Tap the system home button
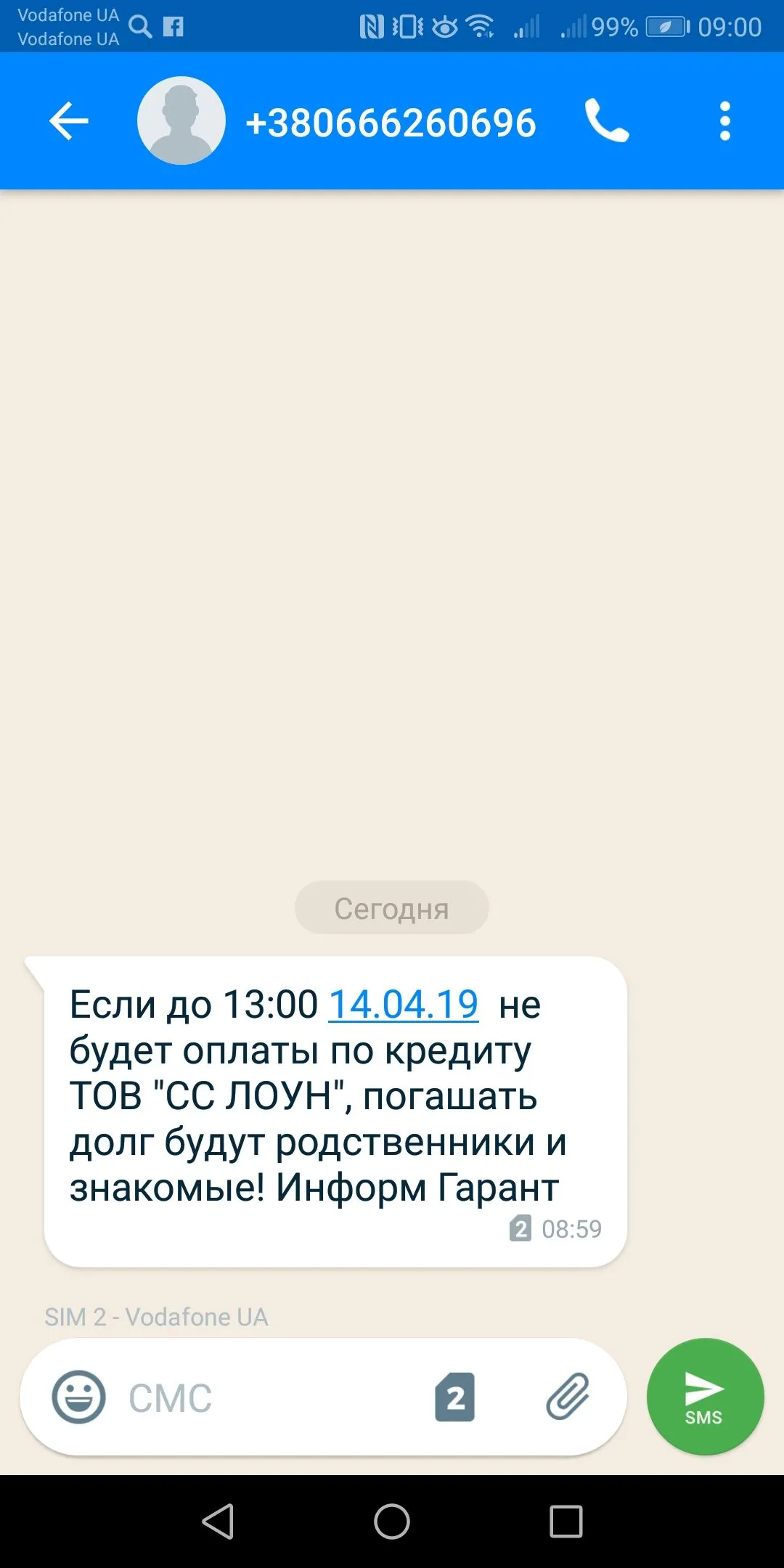 pos(392,1522)
